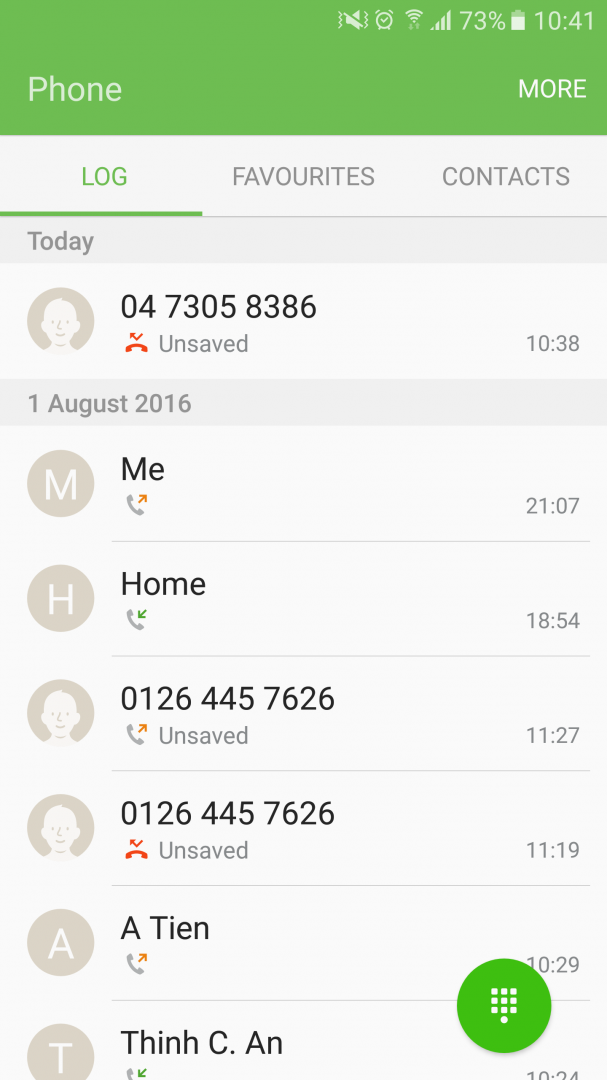Switch to the Favourites tab
This screenshot has height=1080, width=607.
click(x=303, y=177)
